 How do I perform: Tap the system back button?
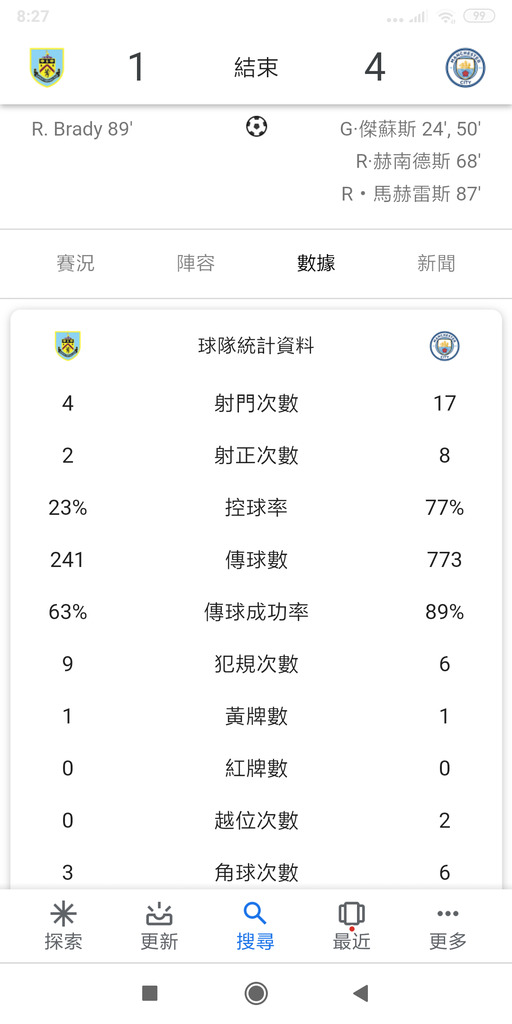tap(360, 993)
